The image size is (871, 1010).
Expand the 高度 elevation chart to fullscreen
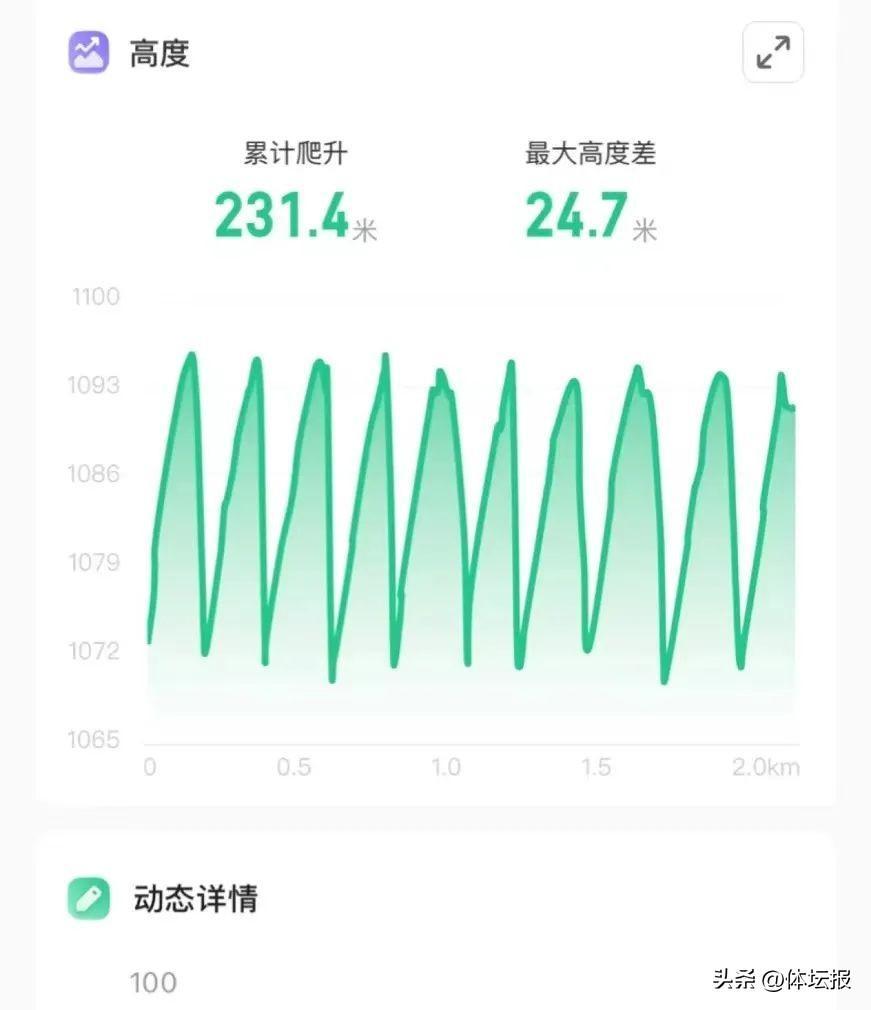773,52
